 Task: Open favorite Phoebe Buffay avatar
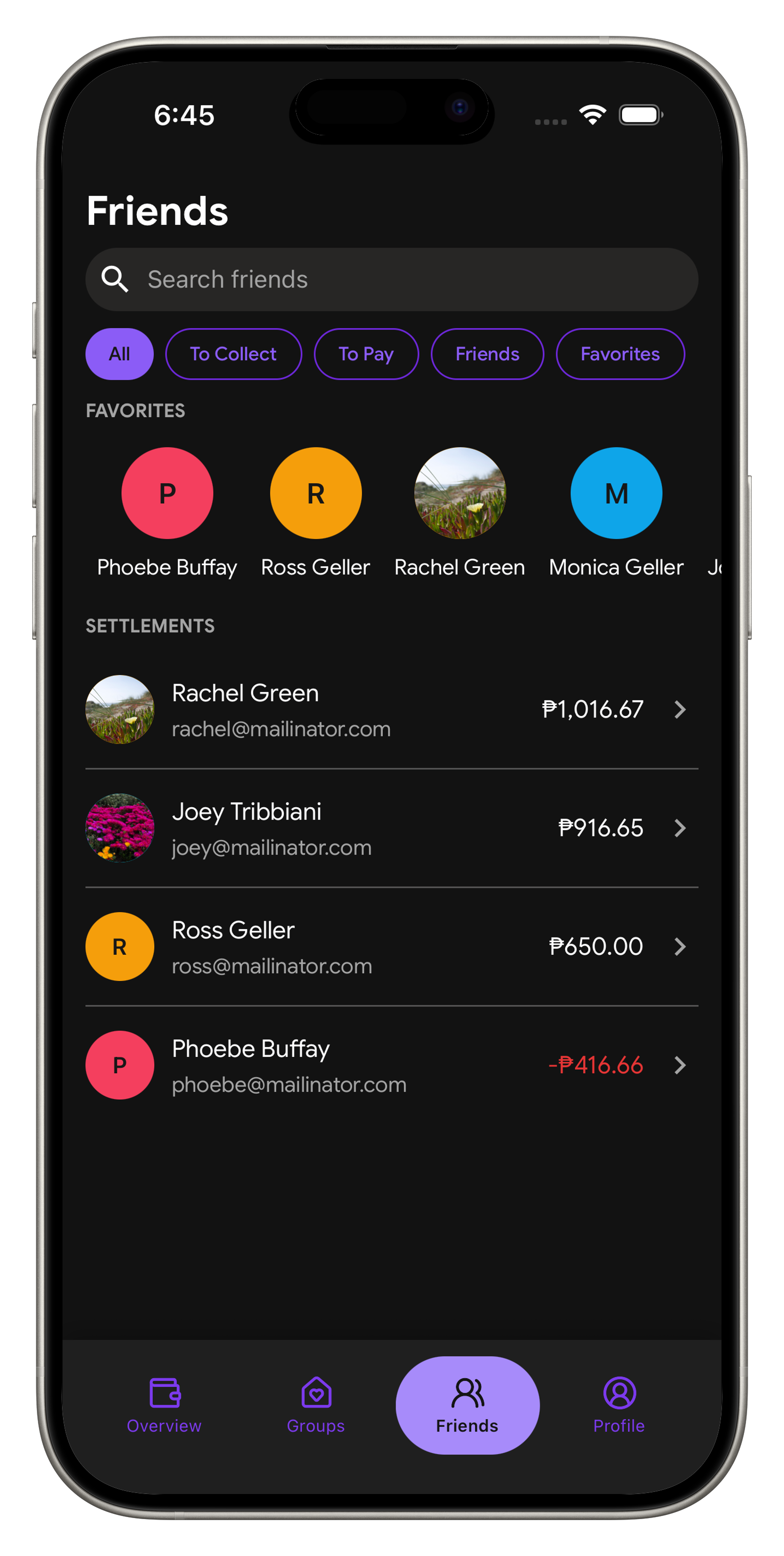168,493
